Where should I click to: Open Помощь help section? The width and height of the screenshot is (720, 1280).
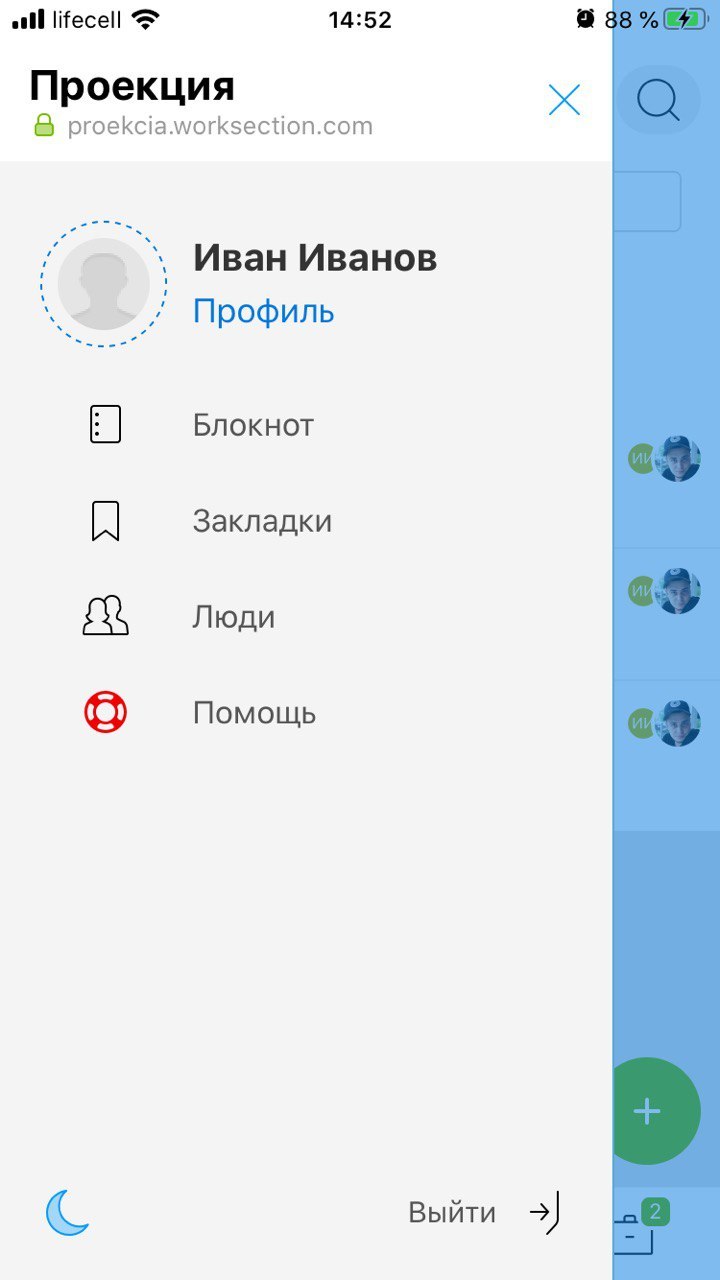click(x=254, y=713)
